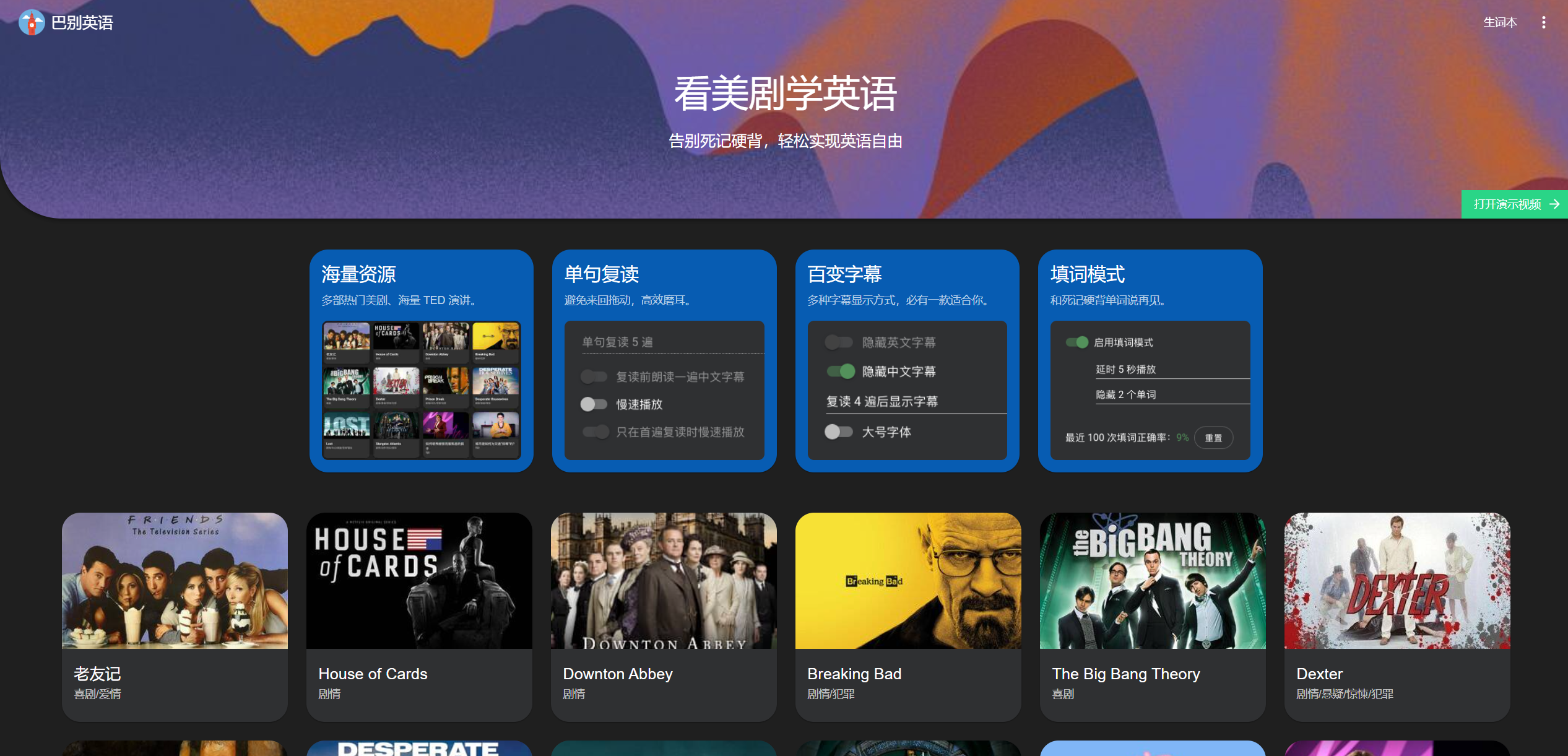Select the Downton Abbey card
Viewport: 1568px width, 756px height.
(664, 616)
